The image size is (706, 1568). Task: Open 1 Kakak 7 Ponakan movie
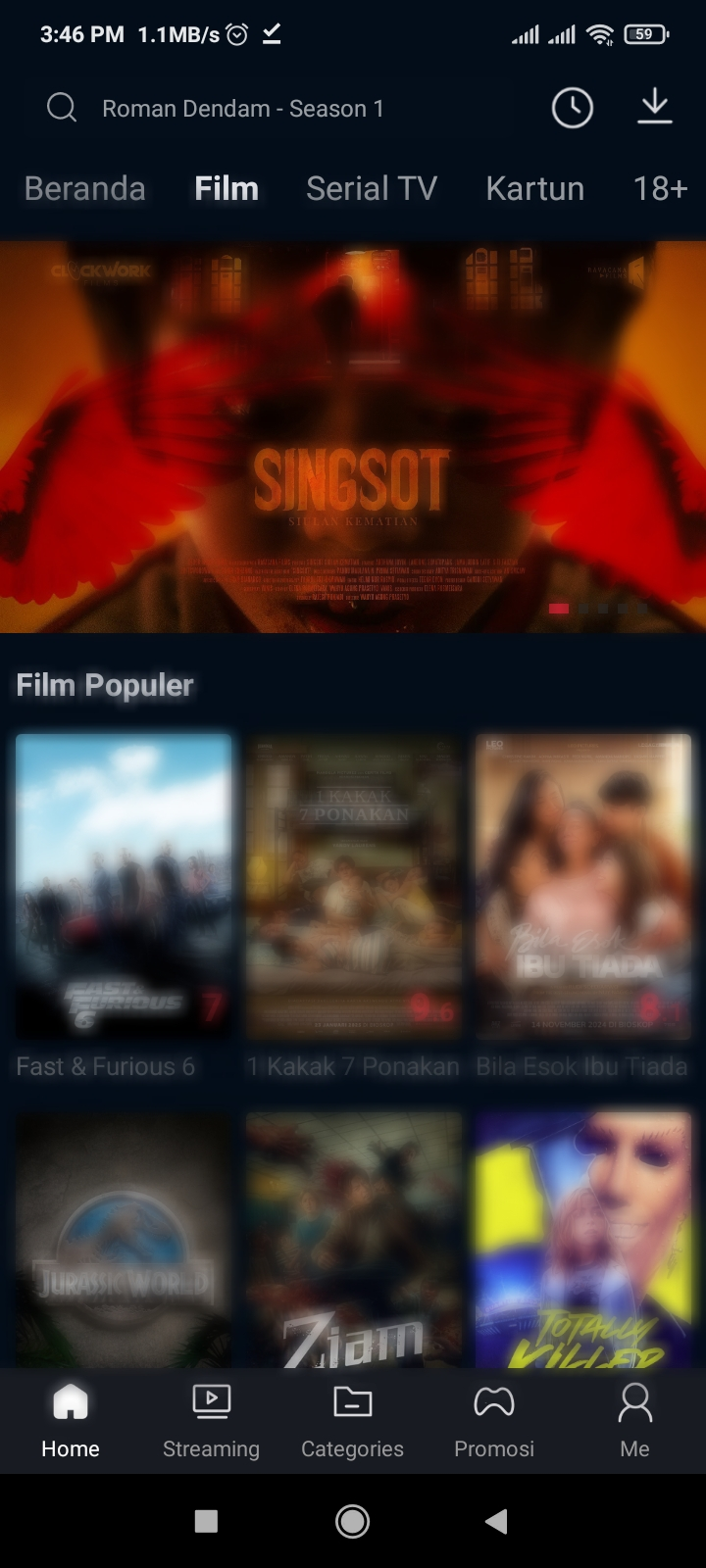tap(353, 887)
